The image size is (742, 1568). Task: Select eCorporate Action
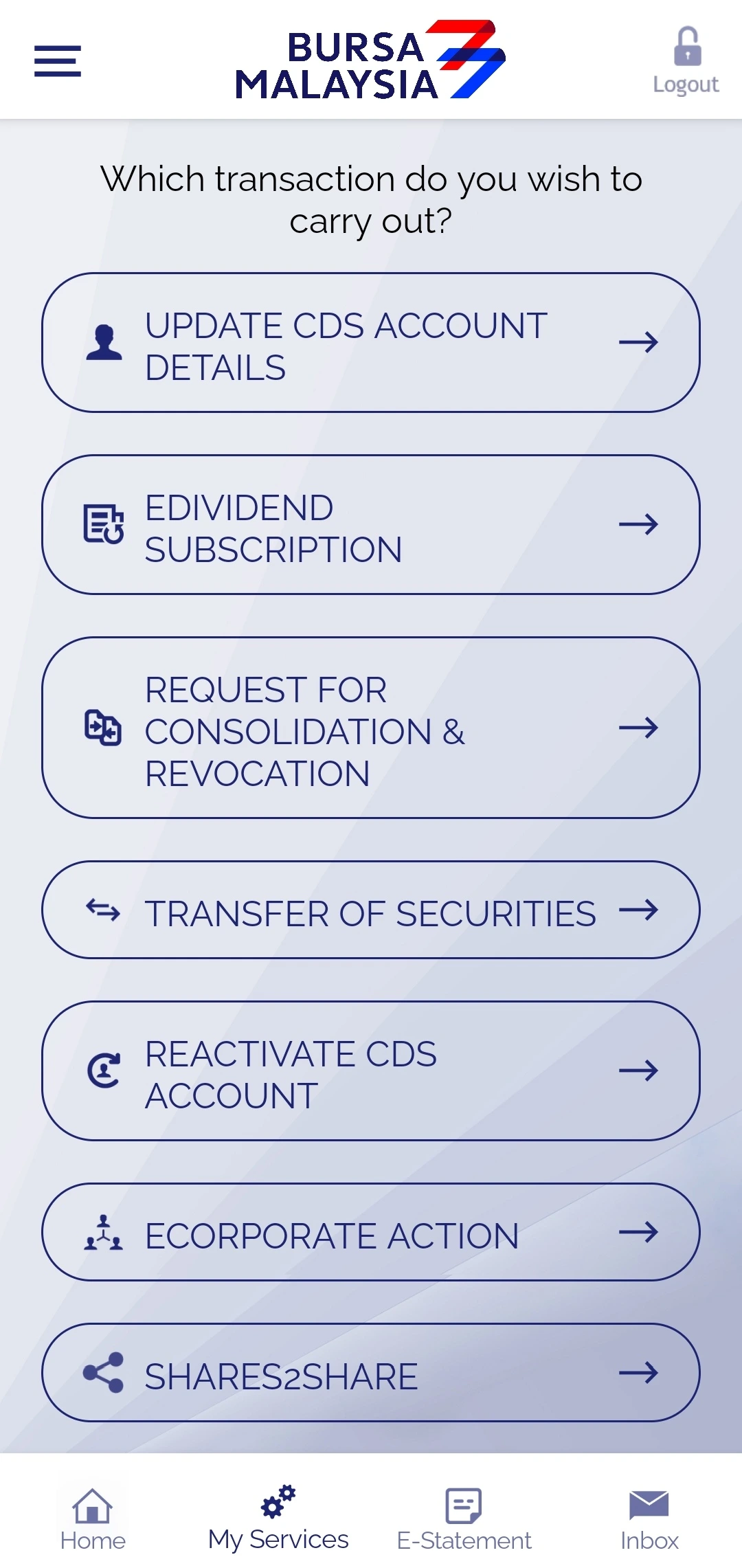[x=371, y=1232]
